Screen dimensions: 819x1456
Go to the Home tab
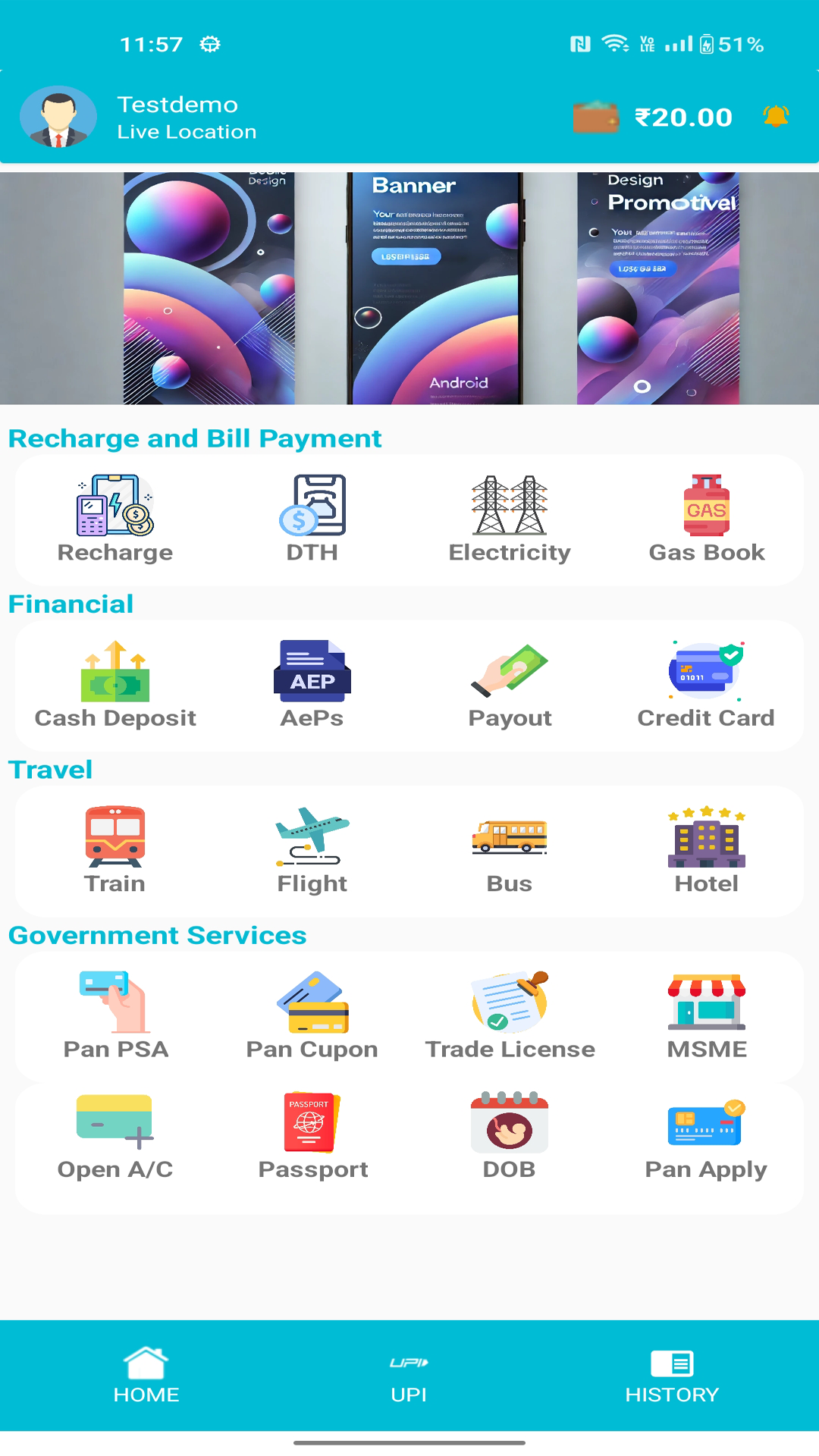click(146, 1376)
